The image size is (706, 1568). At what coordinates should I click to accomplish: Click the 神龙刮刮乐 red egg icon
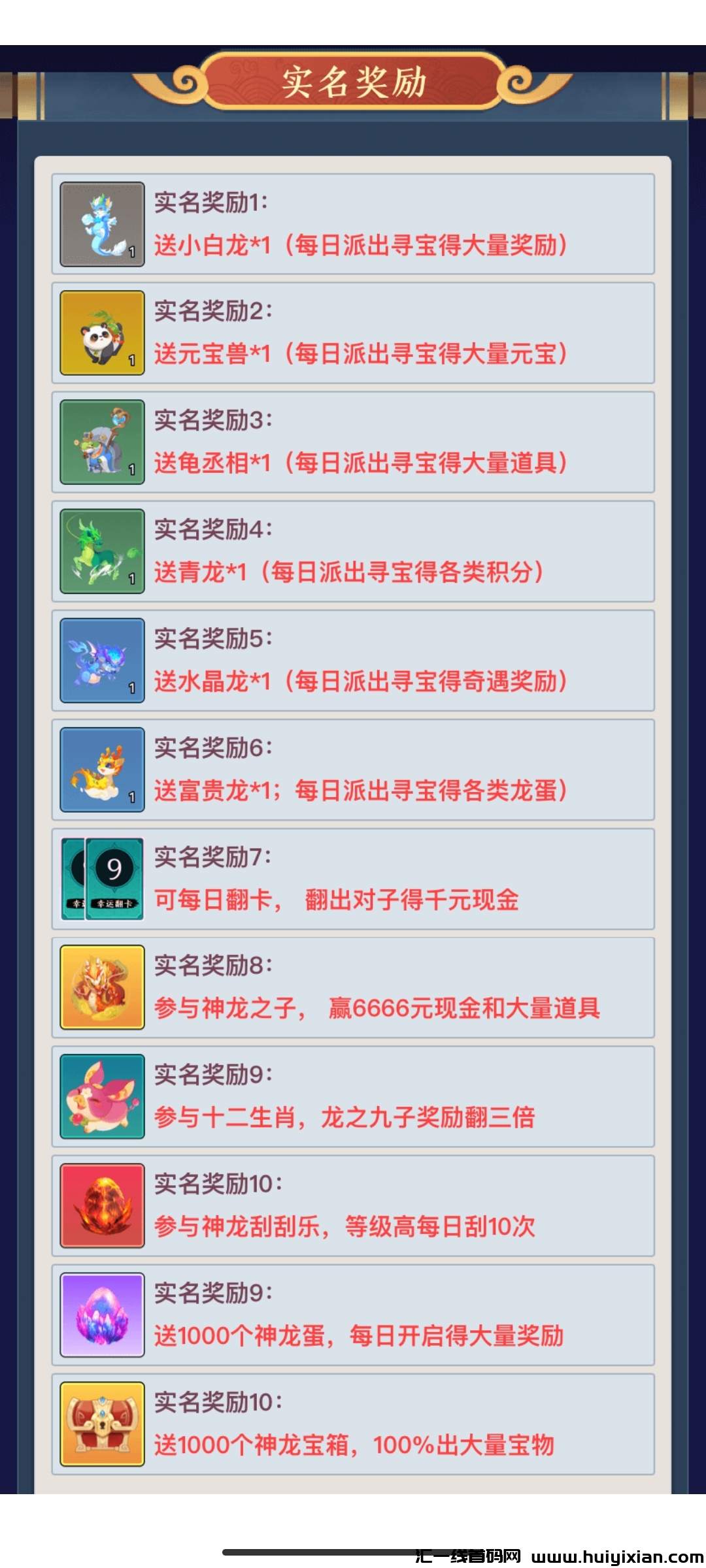click(101, 1205)
